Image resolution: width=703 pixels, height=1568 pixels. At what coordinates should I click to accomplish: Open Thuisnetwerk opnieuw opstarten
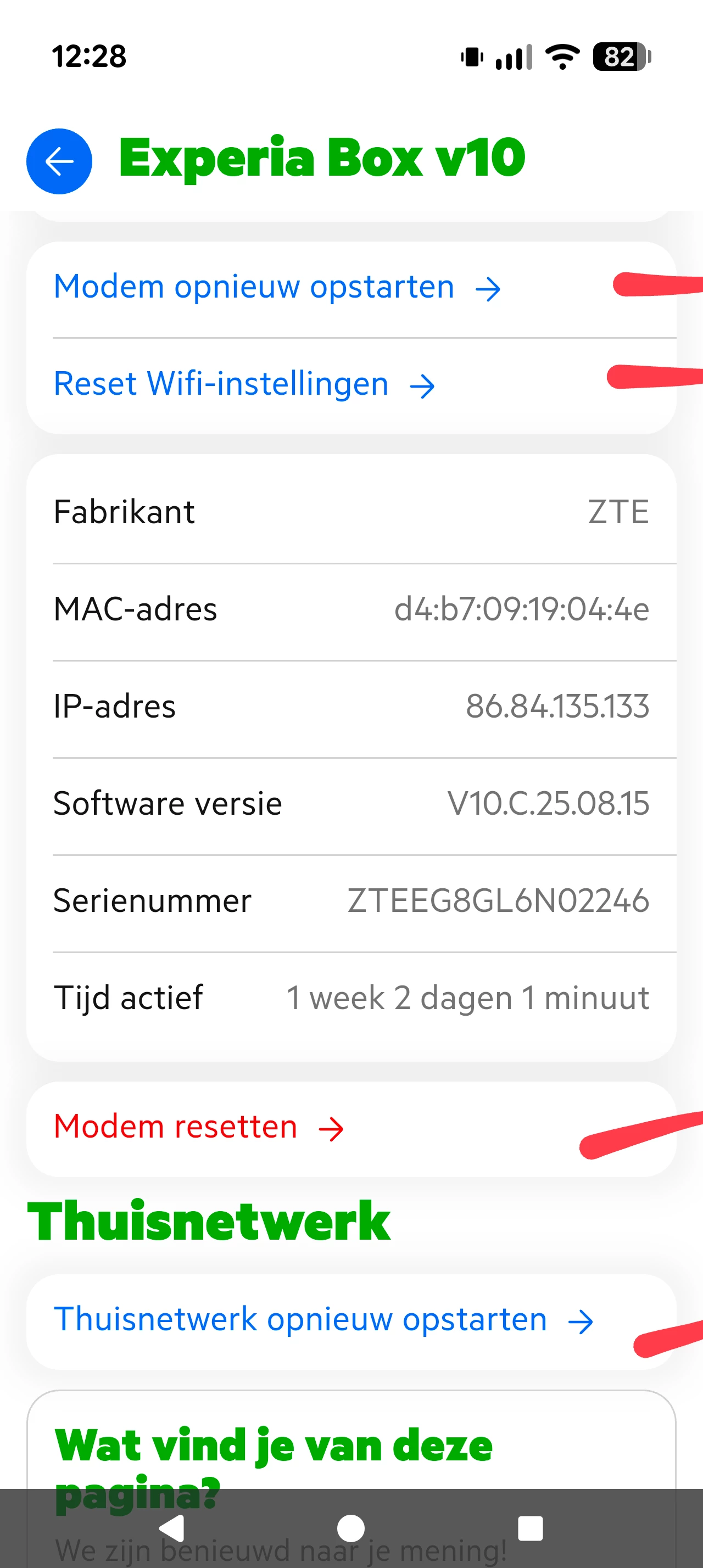coord(322,1321)
